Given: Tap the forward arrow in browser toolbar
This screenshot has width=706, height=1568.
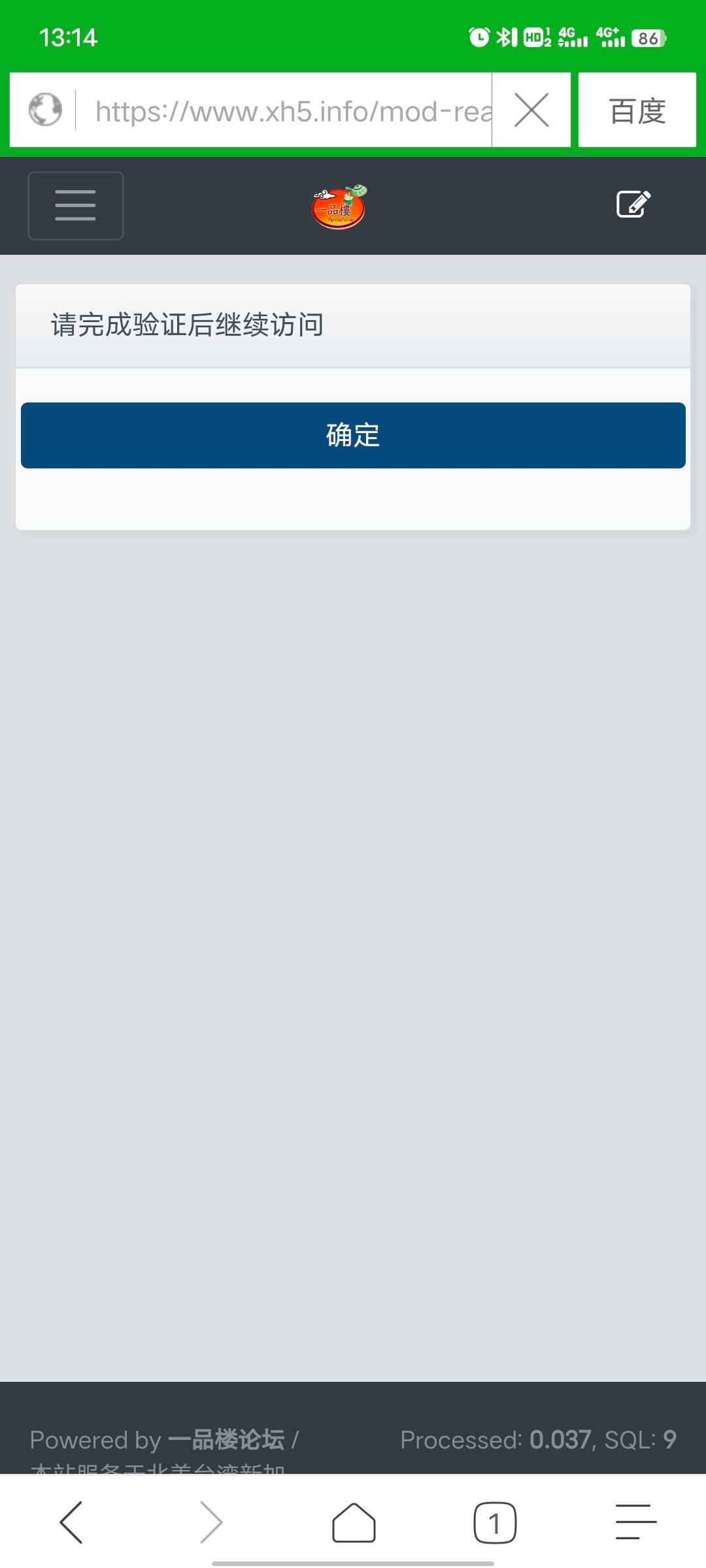Looking at the screenshot, I should tap(211, 1522).
